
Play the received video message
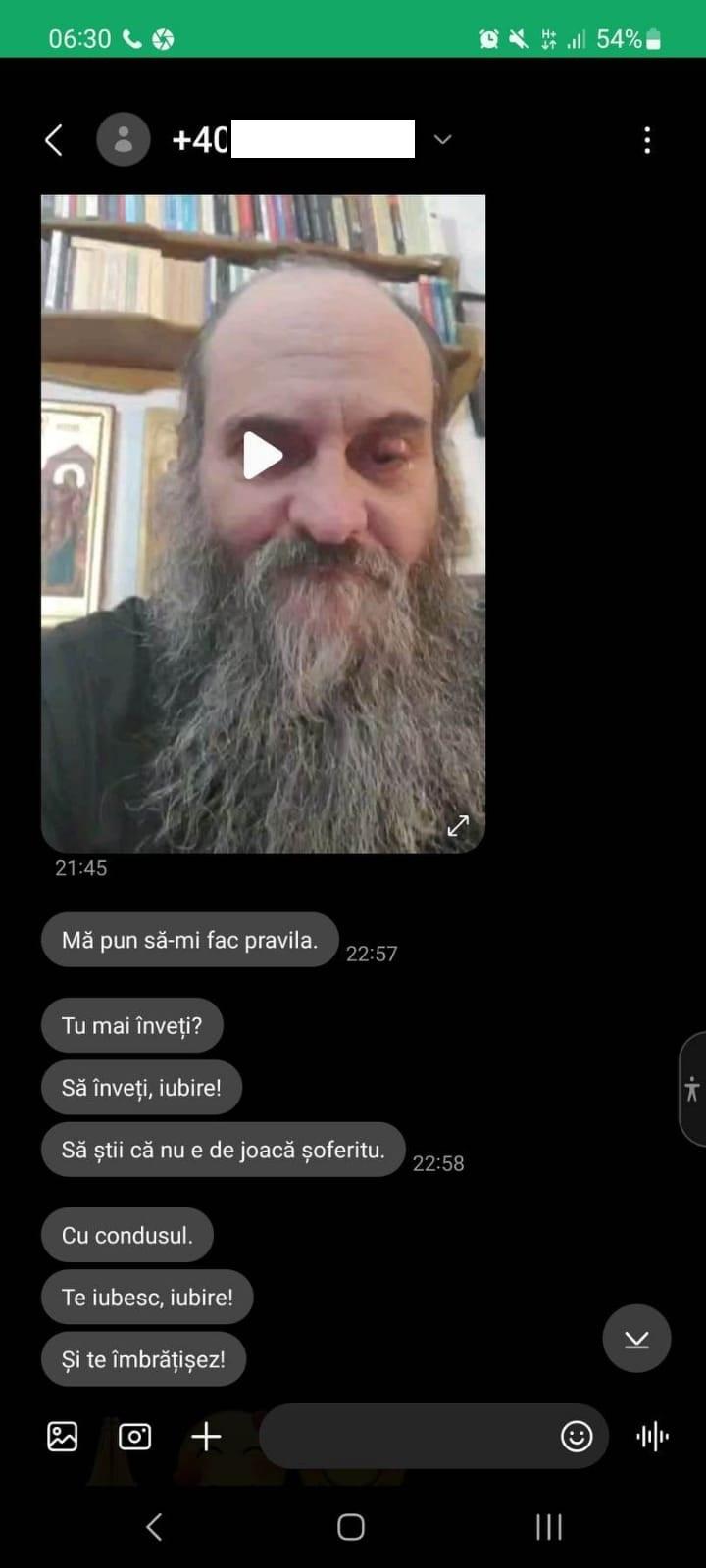262,456
